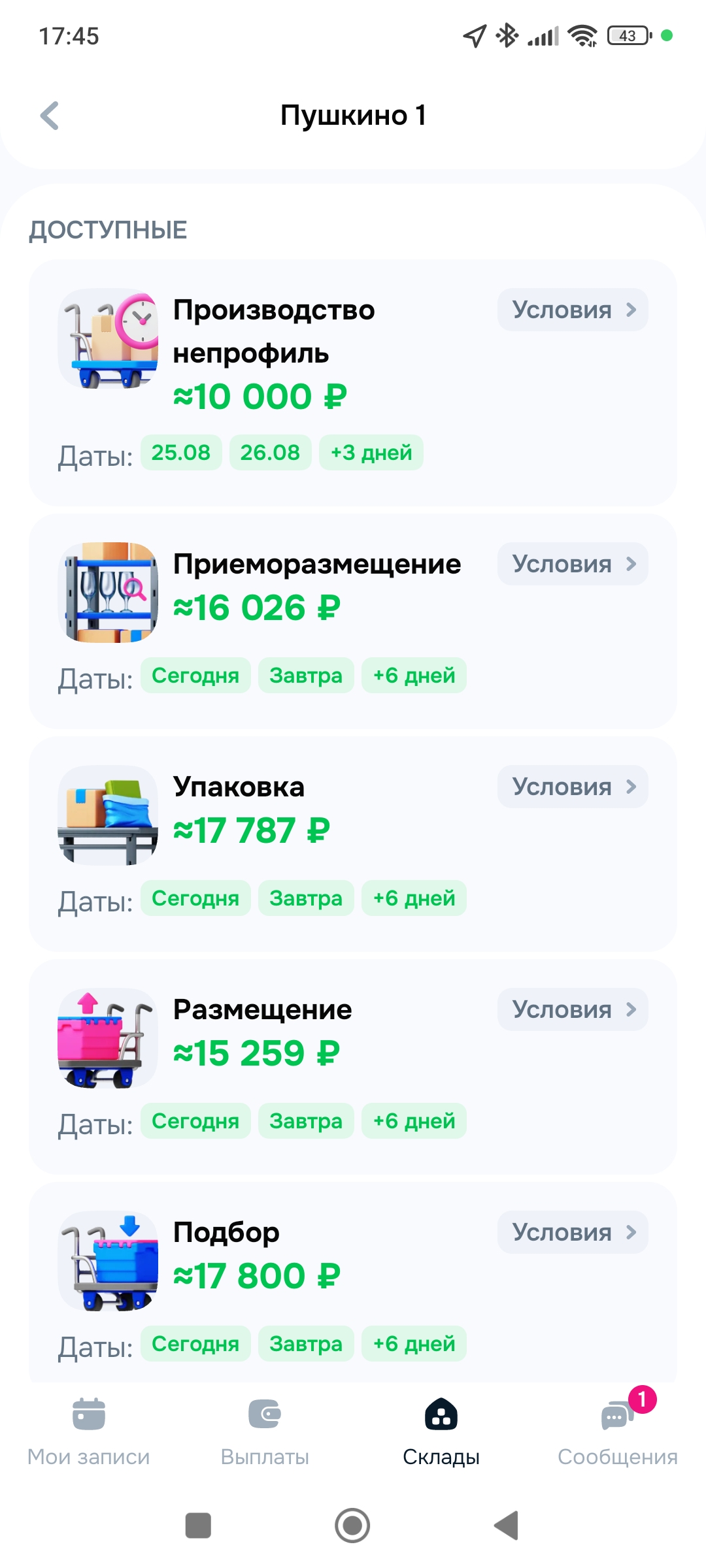The image size is (706, 1568).
Task: Tap the system home button
Action: 352,1526
